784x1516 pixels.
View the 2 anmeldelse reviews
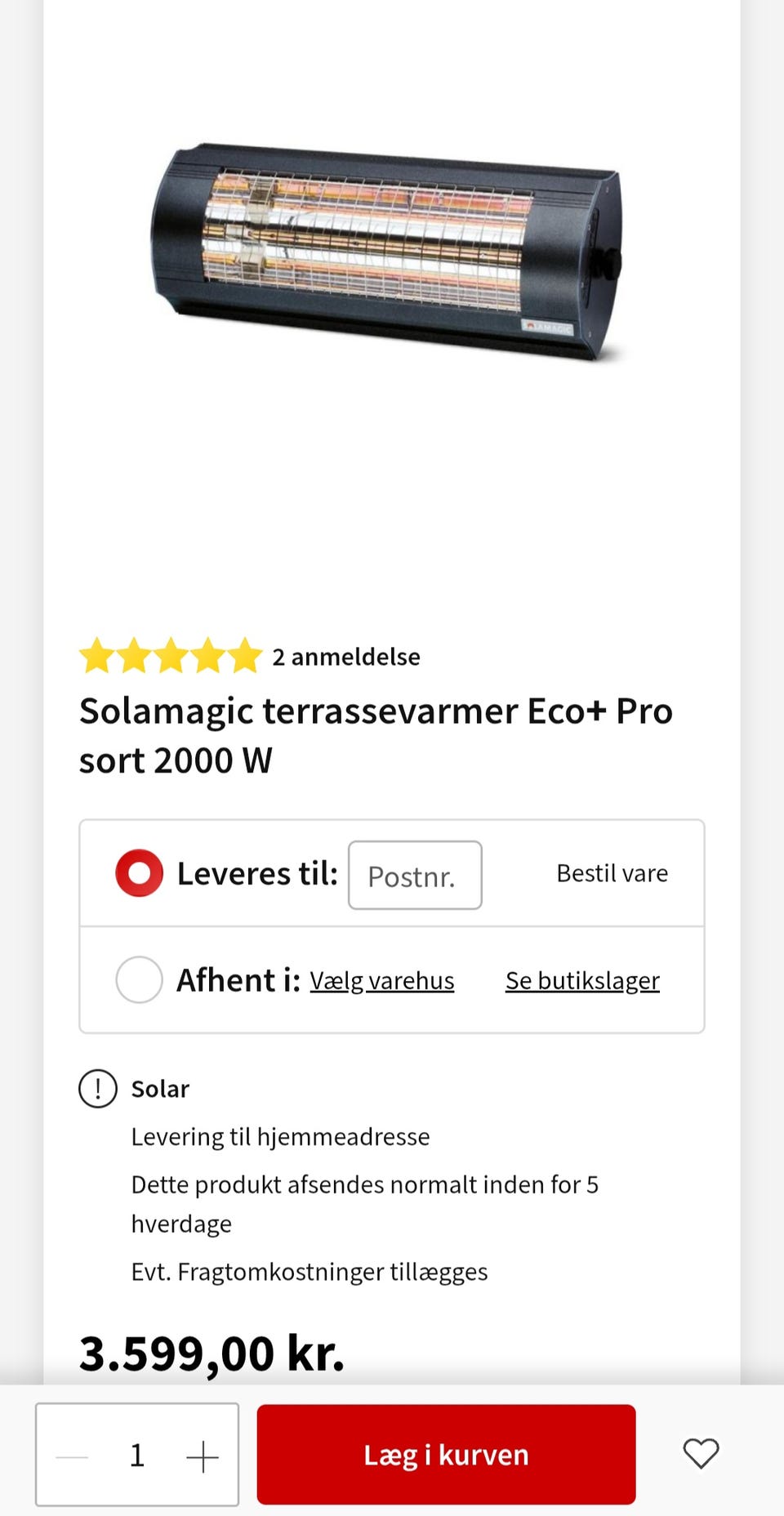pyautogui.click(x=345, y=656)
